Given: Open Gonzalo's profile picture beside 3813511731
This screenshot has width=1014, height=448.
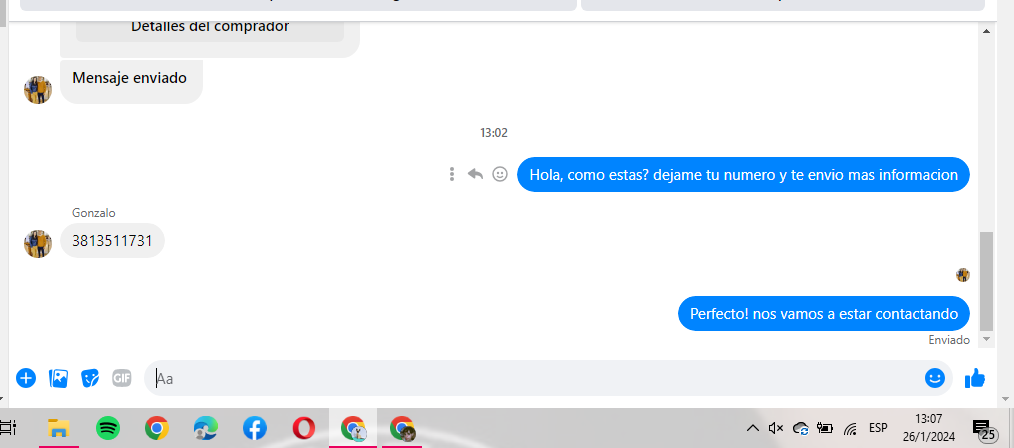Looking at the screenshot, I should click(x=38, y=243).
